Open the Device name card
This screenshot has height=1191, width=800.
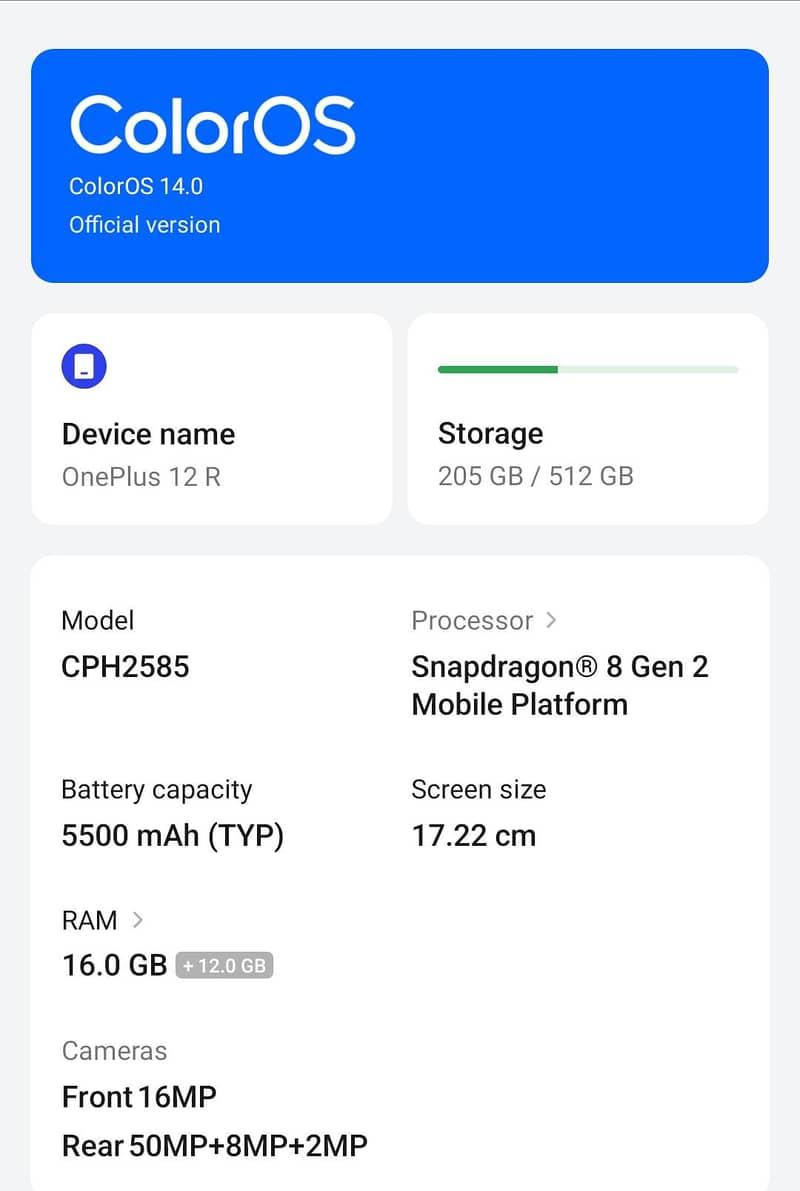[x=211, y=419]
